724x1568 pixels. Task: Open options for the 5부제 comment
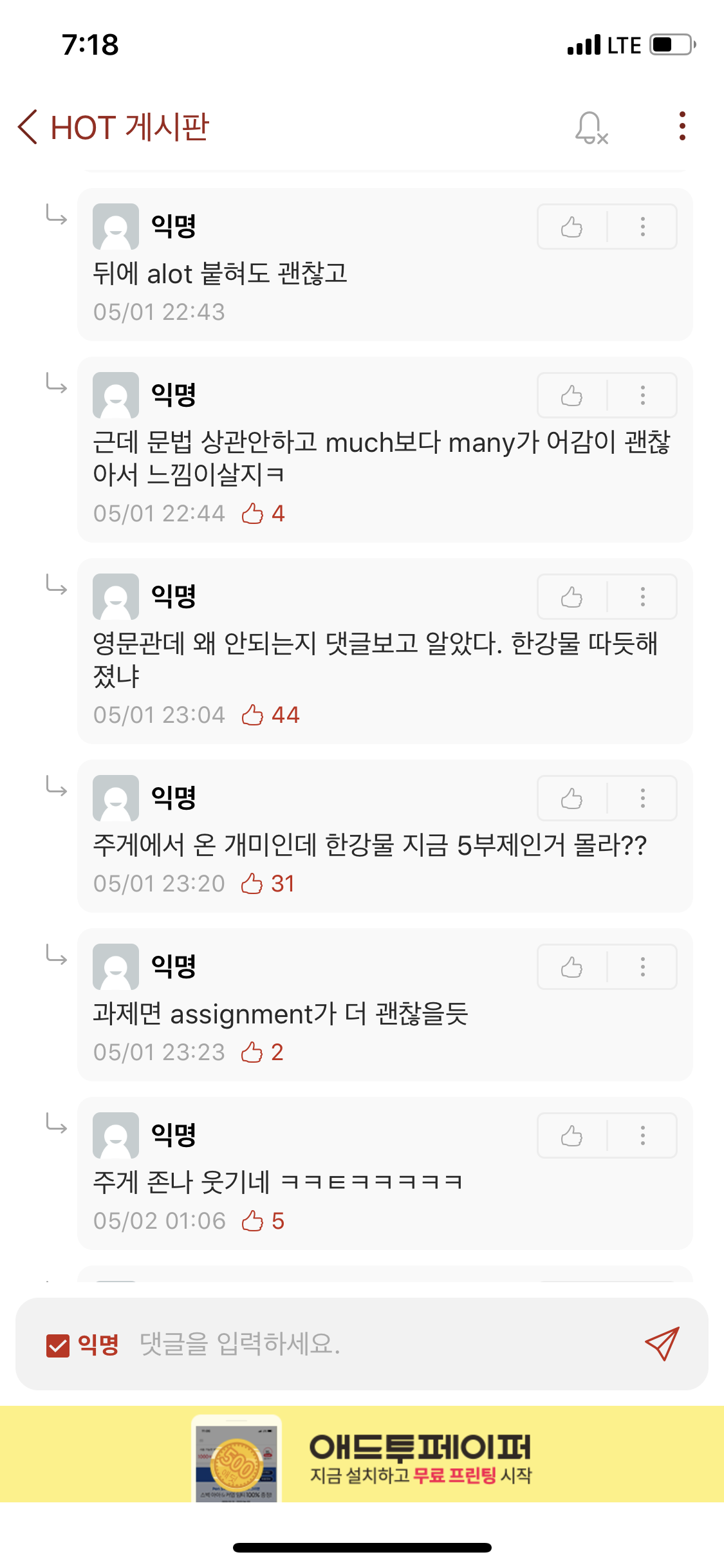point(642,798)
